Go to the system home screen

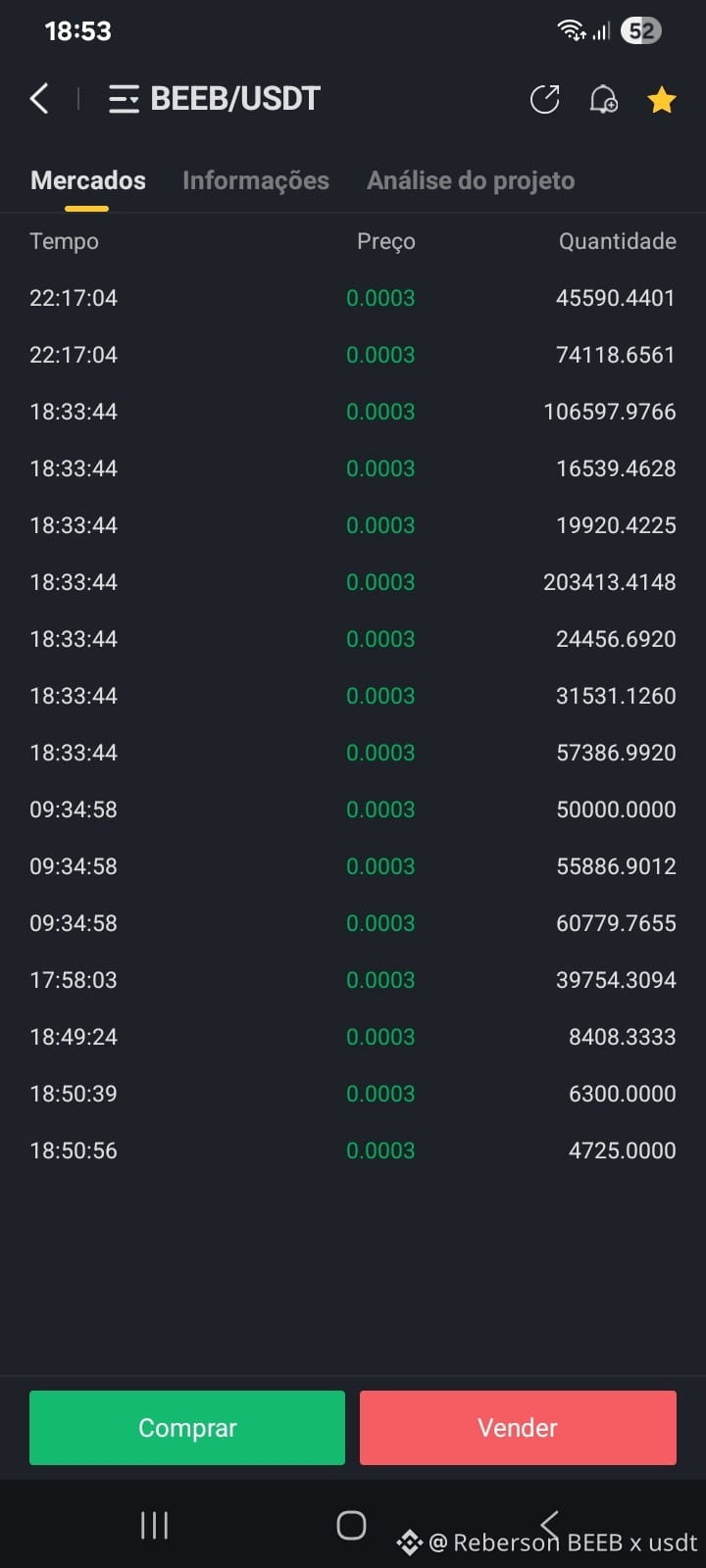click(x=351, y=1525)
